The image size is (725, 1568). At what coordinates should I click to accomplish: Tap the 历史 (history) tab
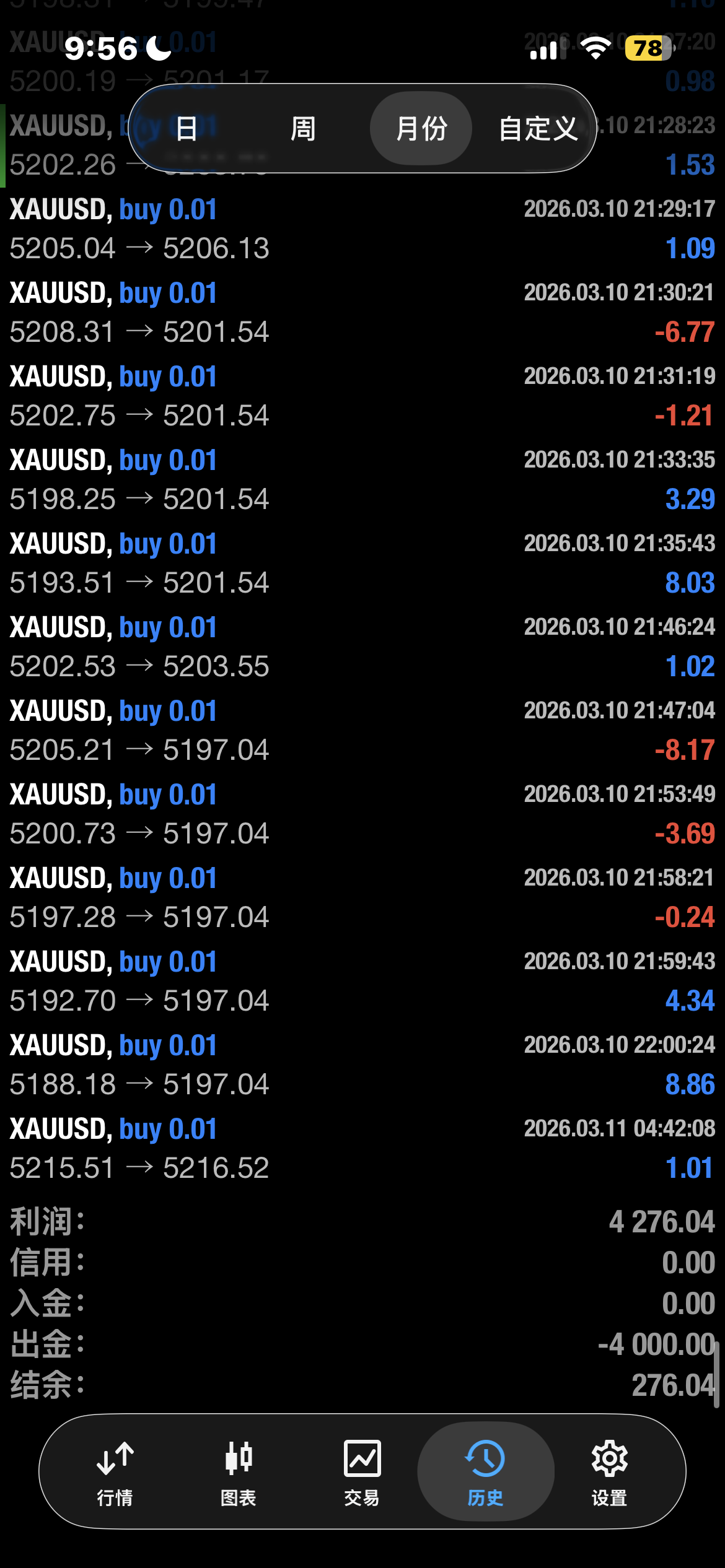[485, 1471]
